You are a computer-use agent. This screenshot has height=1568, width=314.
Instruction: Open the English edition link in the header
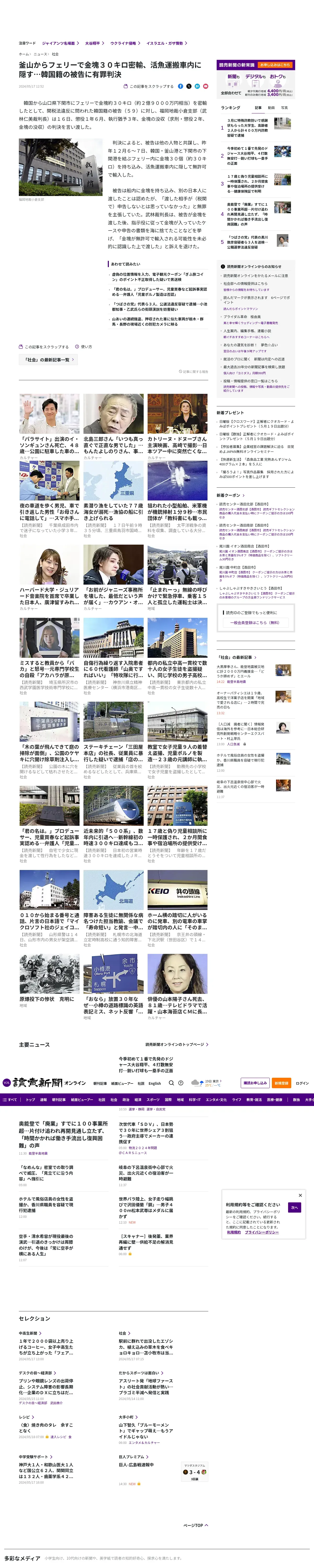click(155, 1083)
